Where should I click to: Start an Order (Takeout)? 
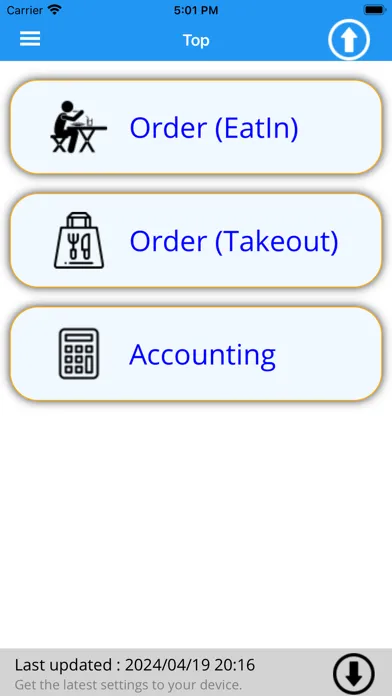pos(196,241)
